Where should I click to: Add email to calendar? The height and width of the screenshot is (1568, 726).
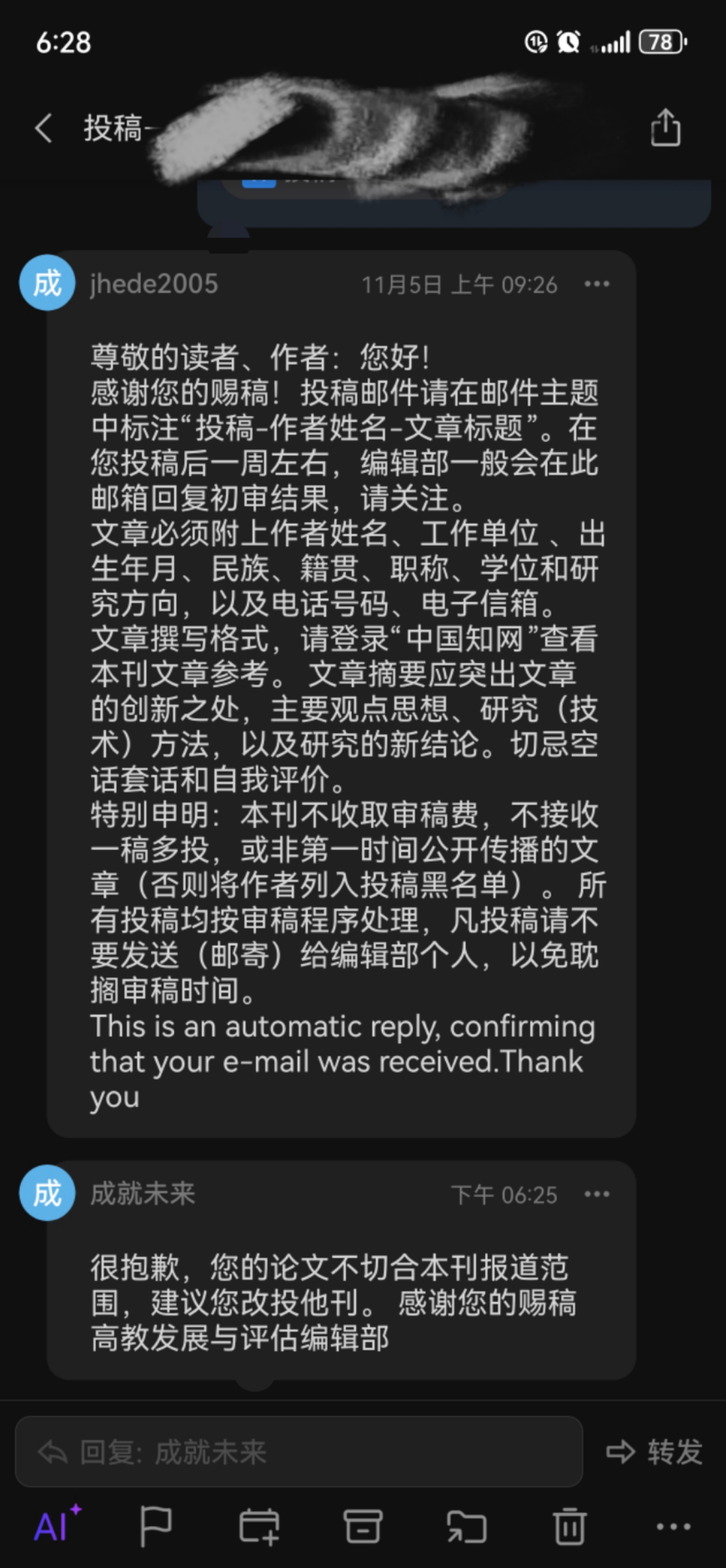(259, 1526)
